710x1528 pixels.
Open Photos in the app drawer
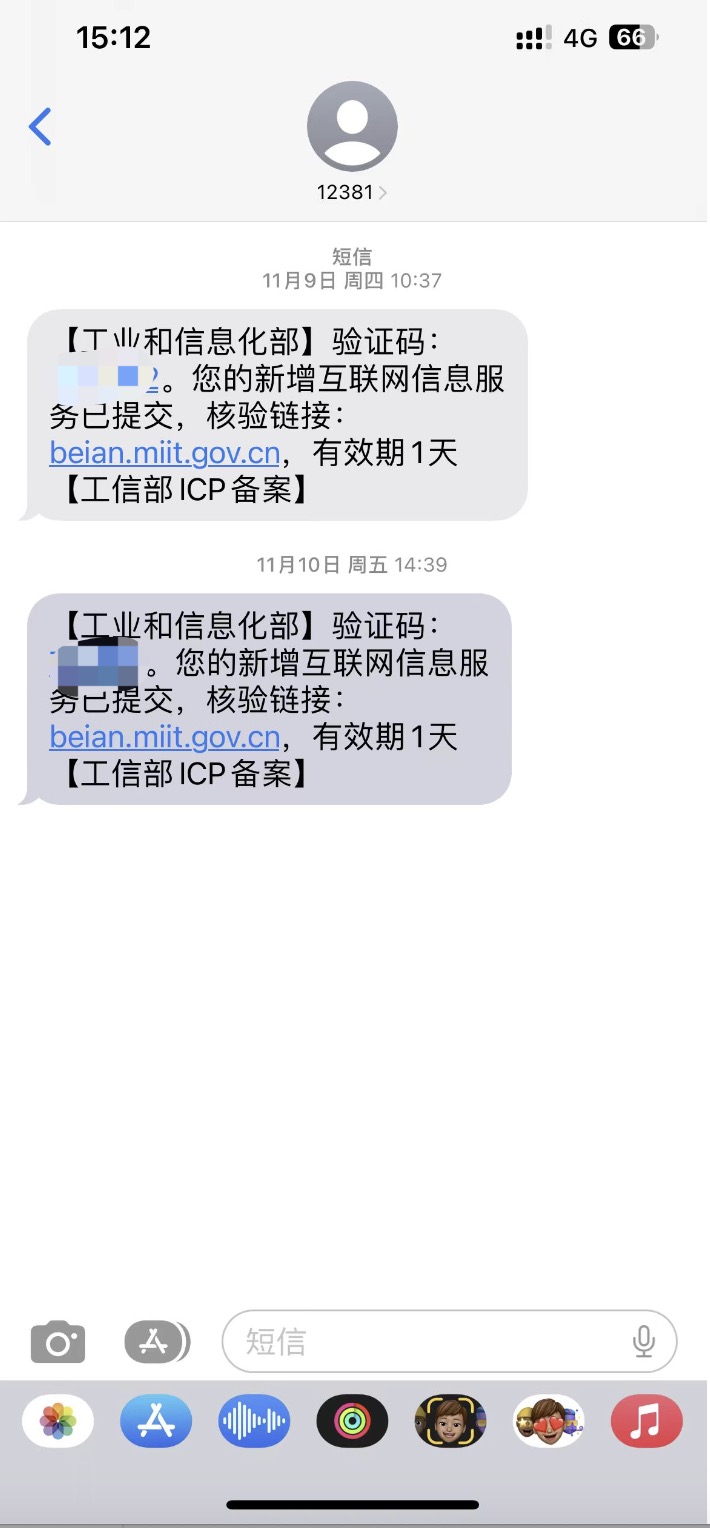pos(58,1421)
